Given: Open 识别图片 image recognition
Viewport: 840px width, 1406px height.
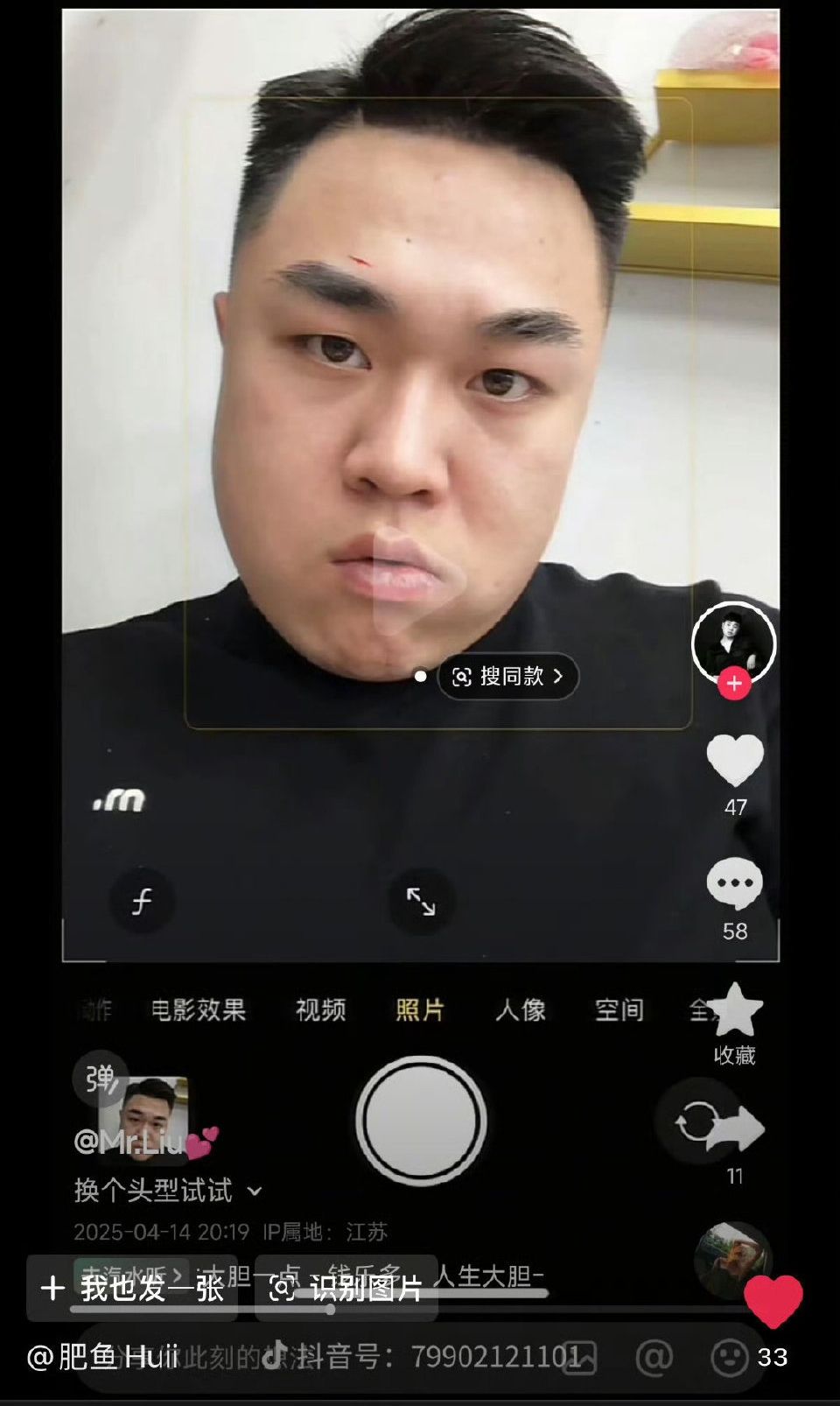Looking at the screenshot, I should [x=346, y=1288].
